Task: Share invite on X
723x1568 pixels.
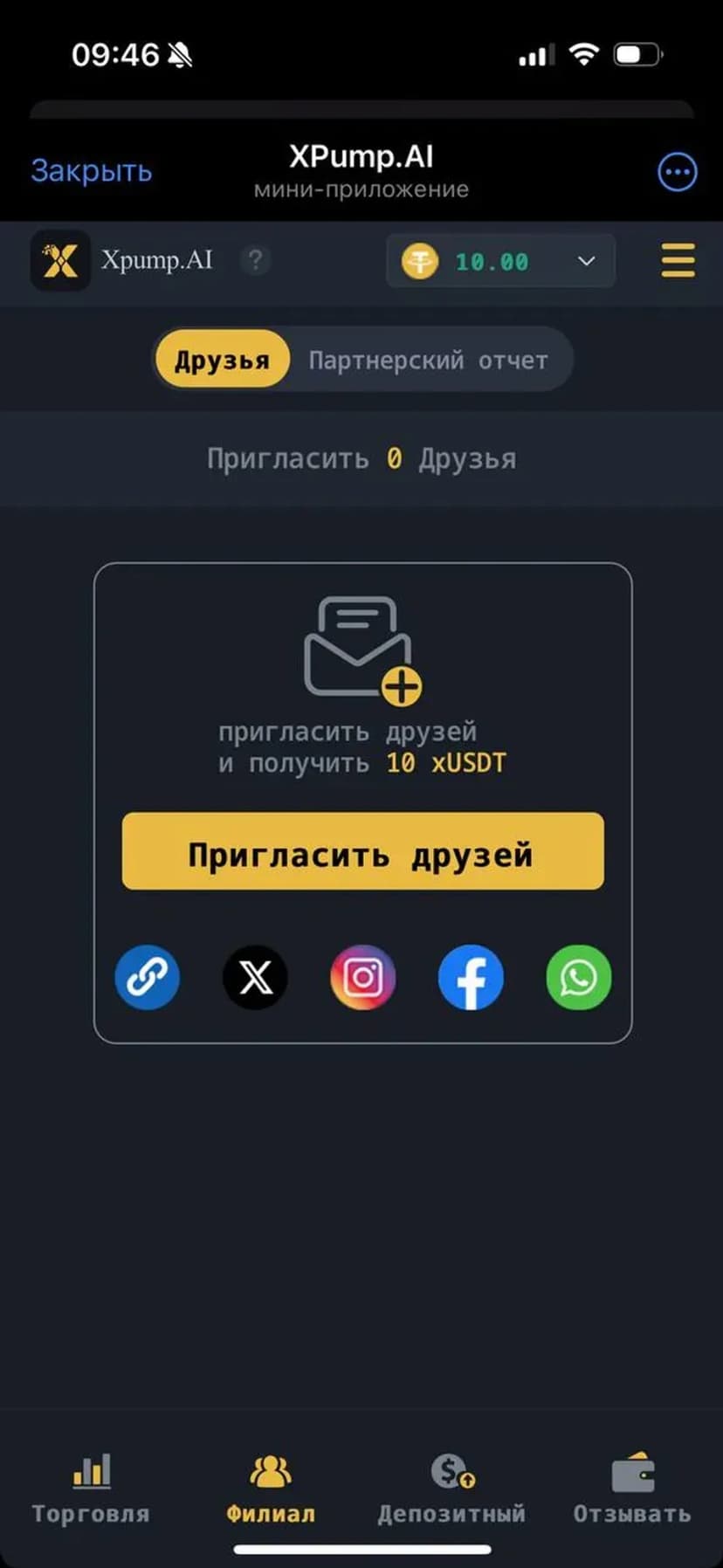Action: pos(255,977)
